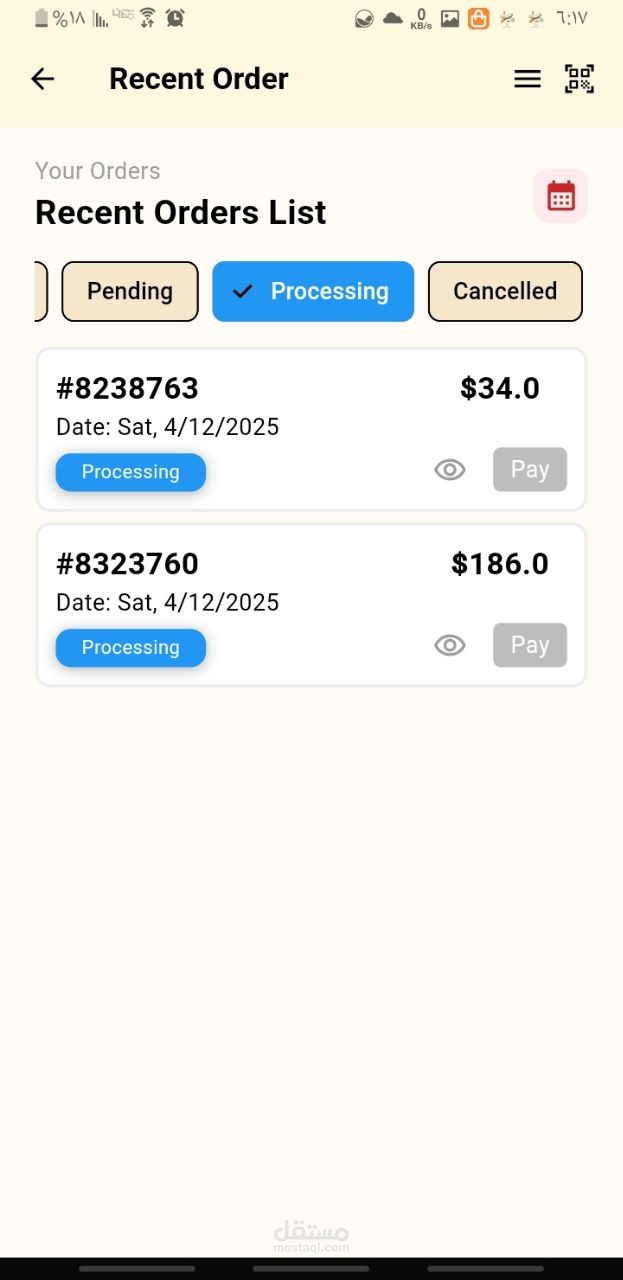Pay for the $186.0 order
The image size is (623, 1280).
pyautogui.click(x=530, y=646)
